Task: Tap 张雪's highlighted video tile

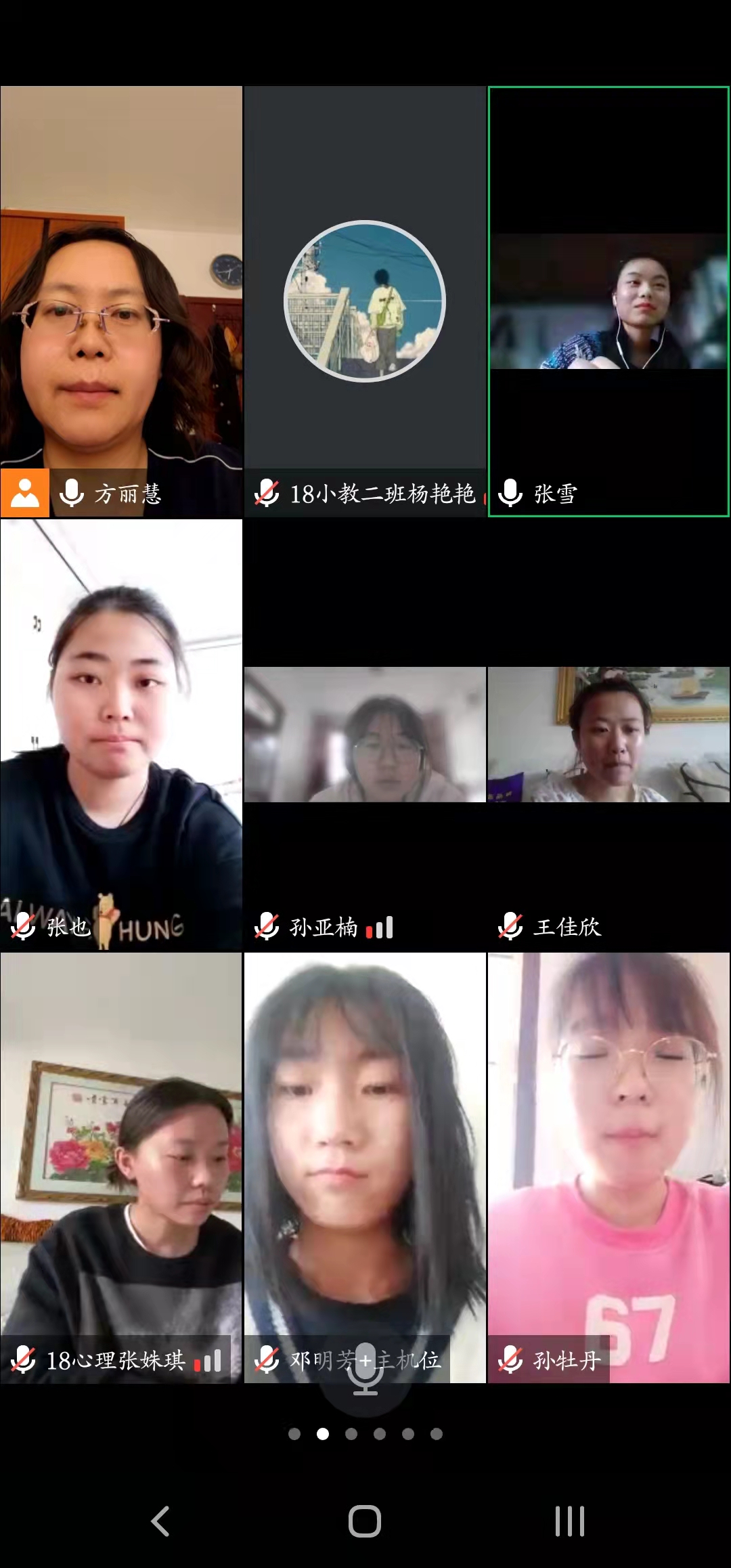Action: click(608, 301)
